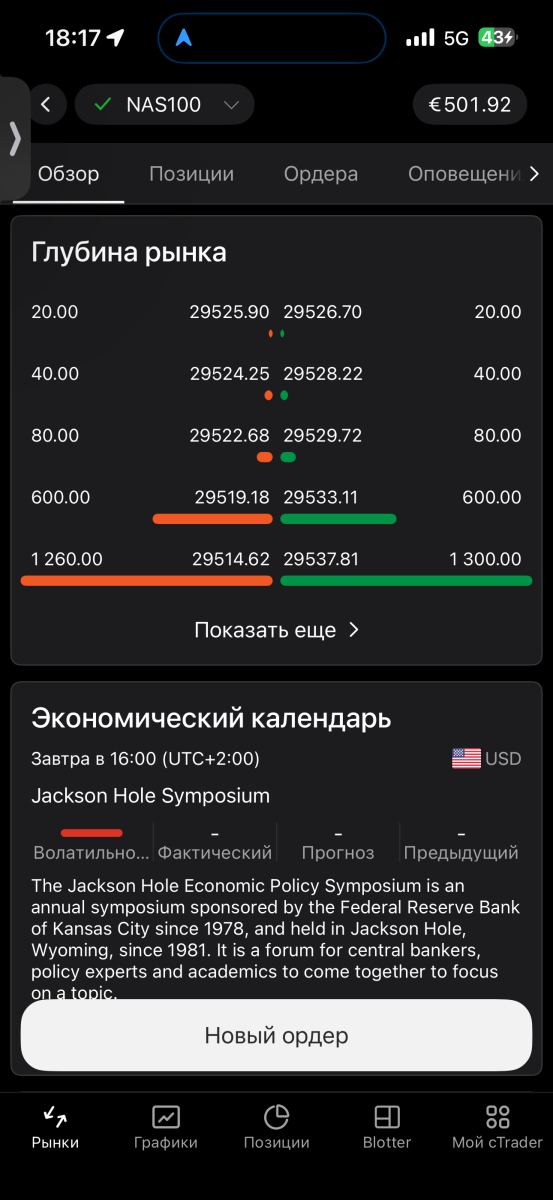Screen dimensions: 553x1200
Task: Open Мой cTrader section
Action: (x=497, y=1127)
